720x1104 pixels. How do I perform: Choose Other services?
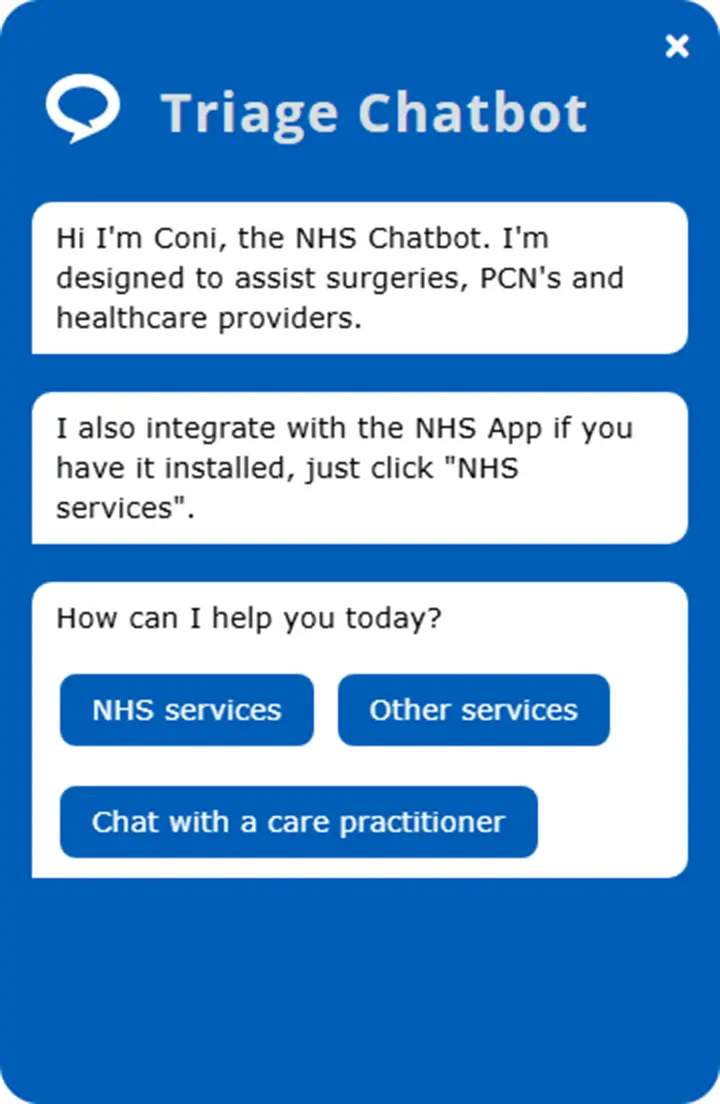click(473, 710)
